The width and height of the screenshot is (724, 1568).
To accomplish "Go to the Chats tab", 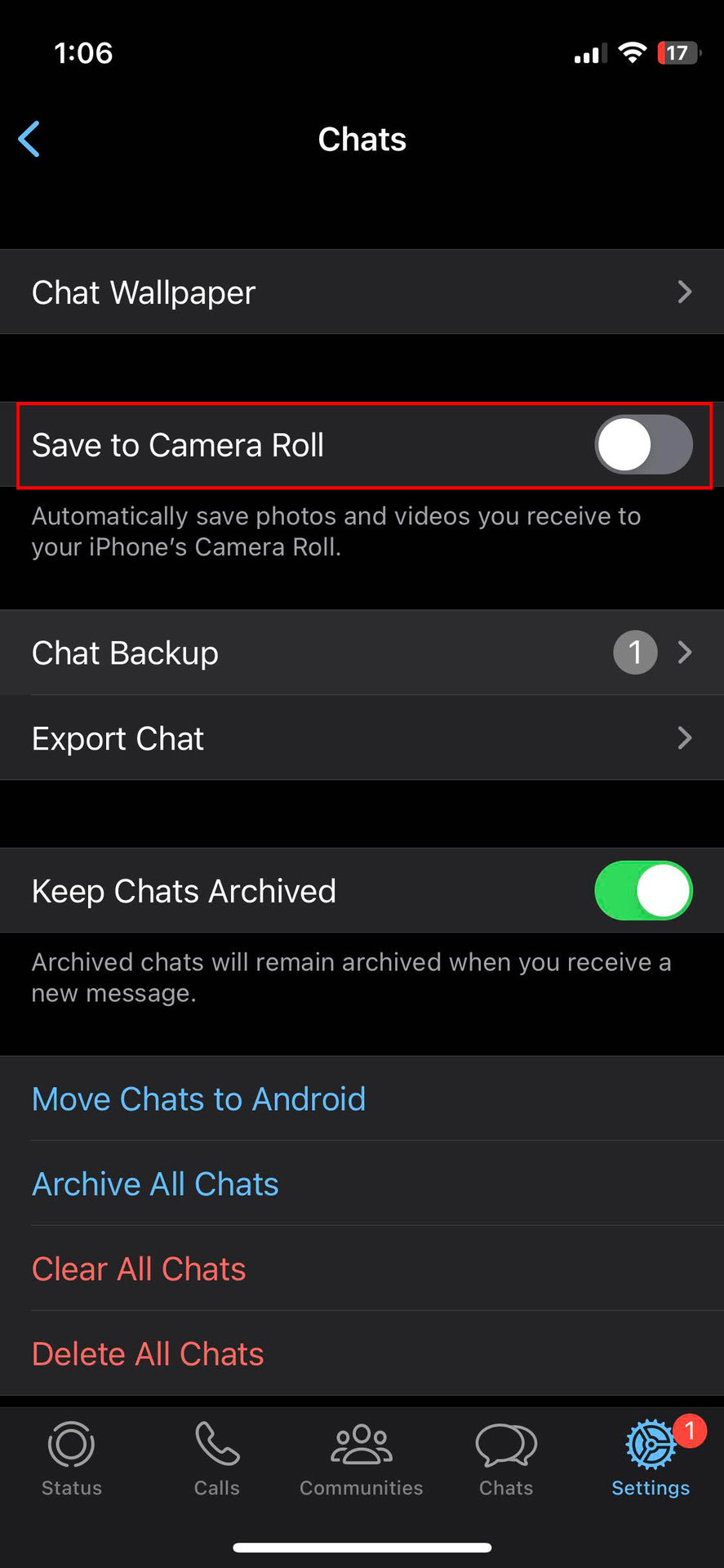I will click(x=506, y=1459).
